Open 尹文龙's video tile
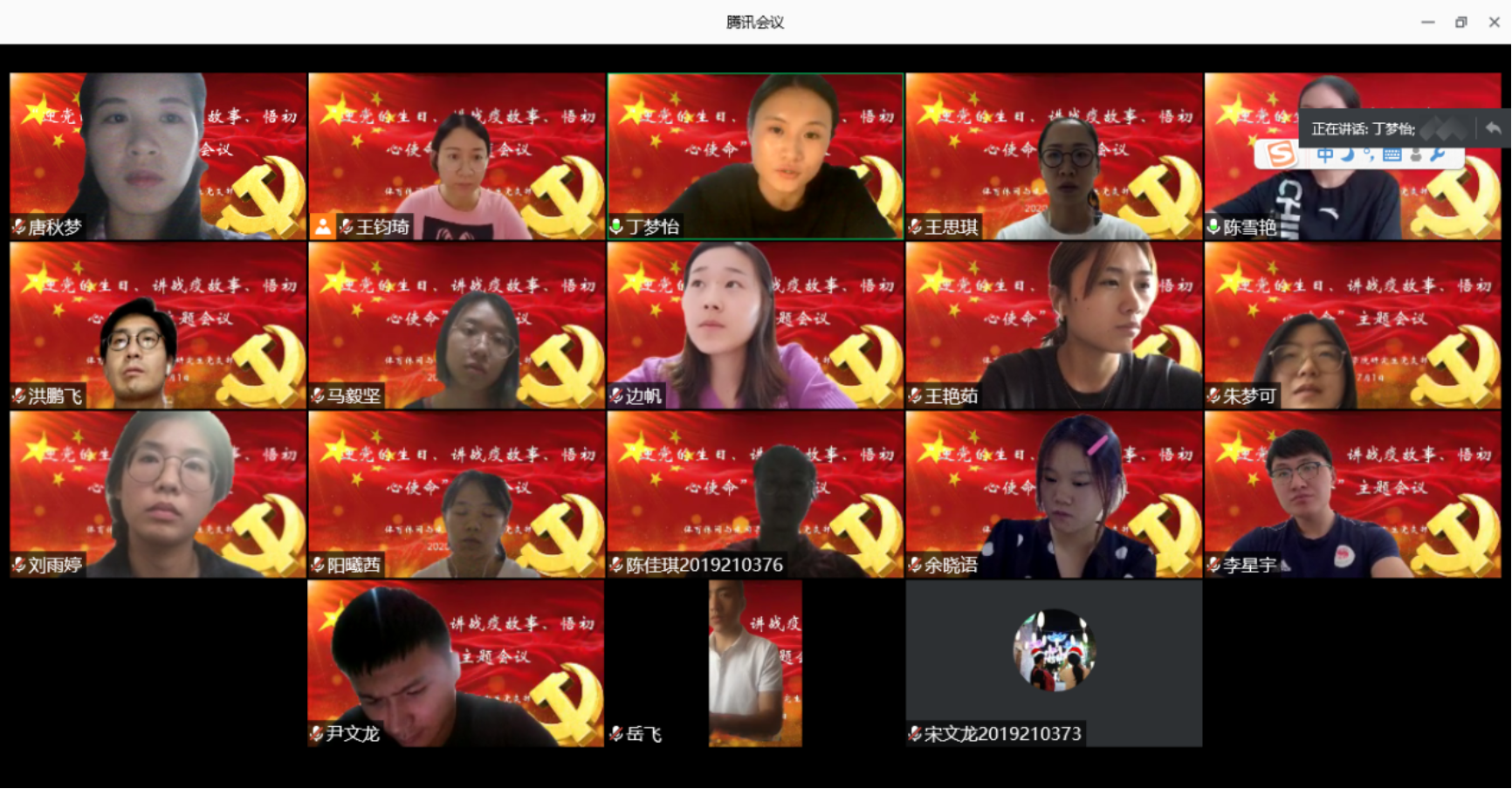This screenshot has width=1512, height=789. [457, 663]
